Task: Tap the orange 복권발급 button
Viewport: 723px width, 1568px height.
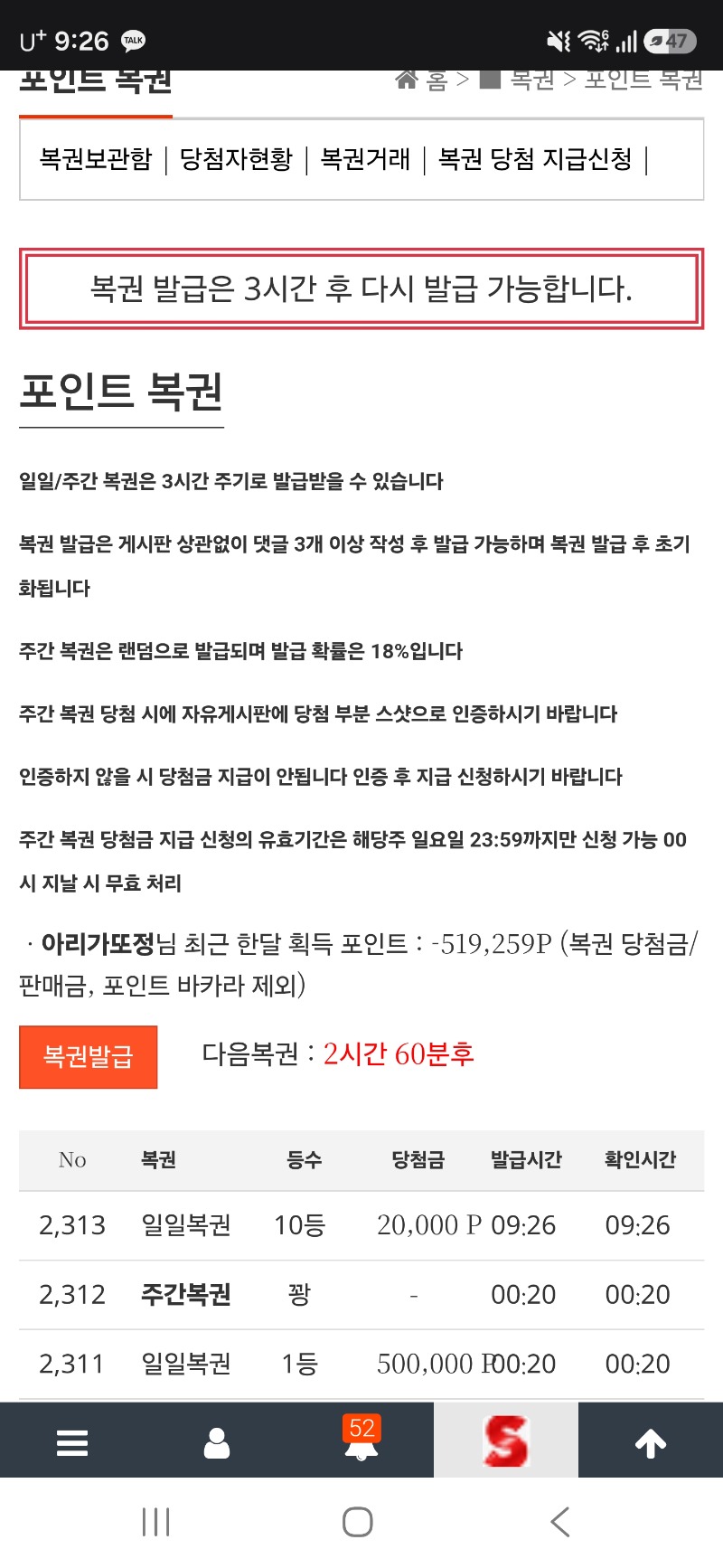Action: (x=89, y=1056)
